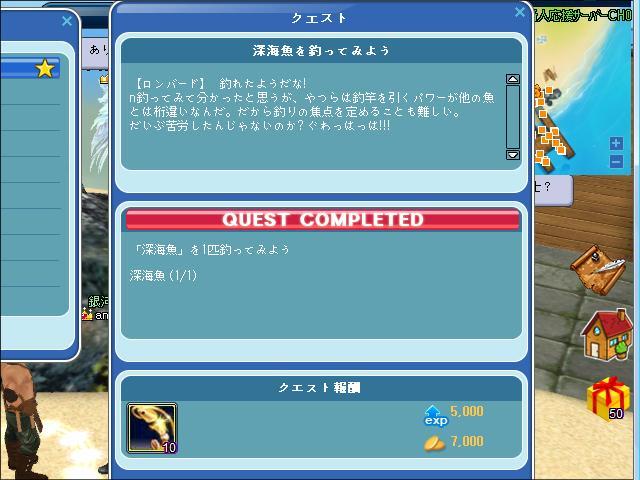Zoom in the minimap with plus
This screenshot has width=640, height=480.
(616, 144)
